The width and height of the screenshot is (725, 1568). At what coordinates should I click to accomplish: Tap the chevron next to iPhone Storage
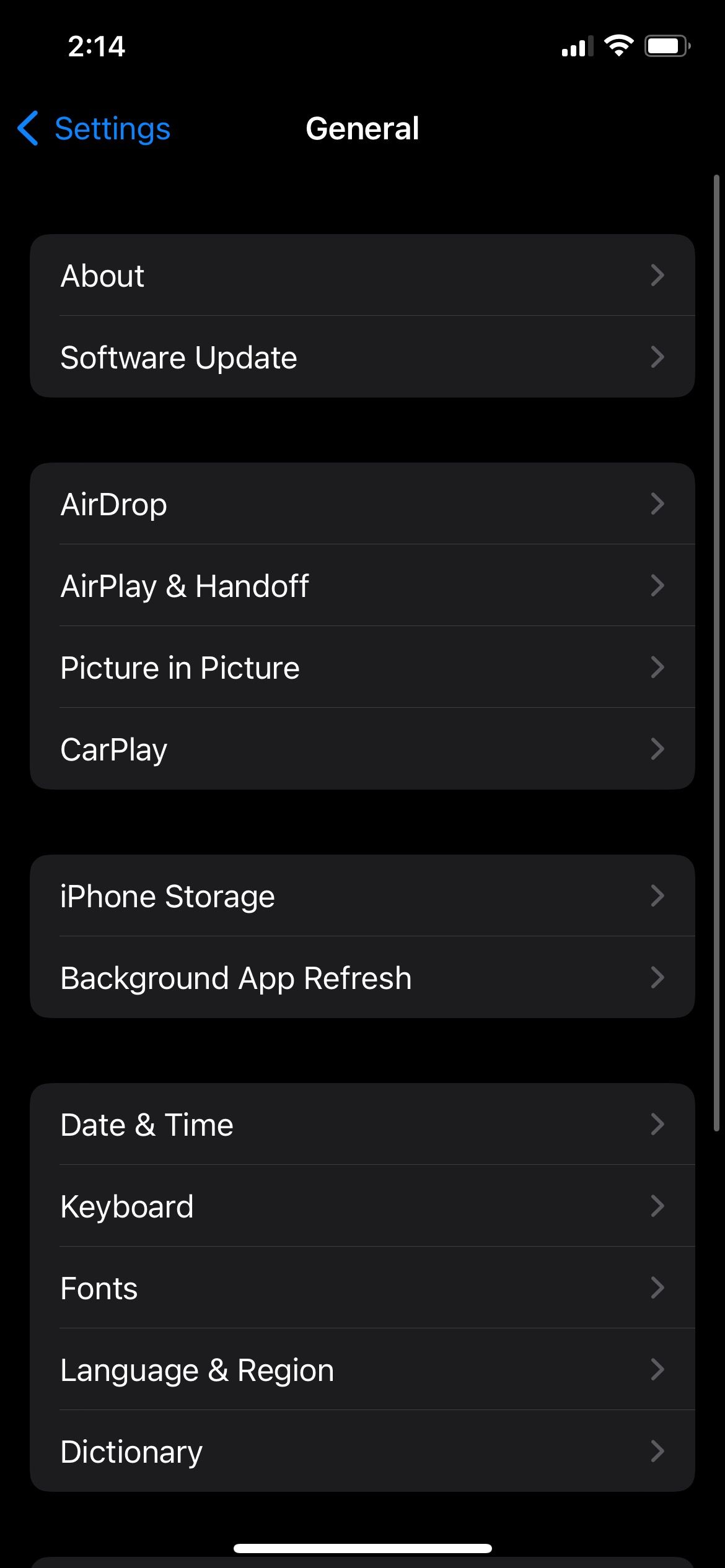point(658,896)
